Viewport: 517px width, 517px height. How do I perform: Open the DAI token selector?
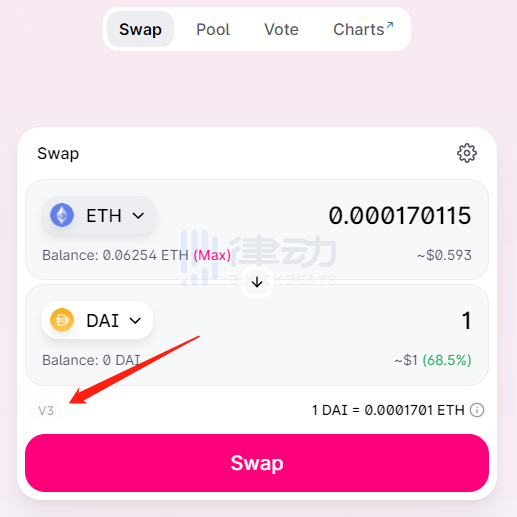[97, 320]
